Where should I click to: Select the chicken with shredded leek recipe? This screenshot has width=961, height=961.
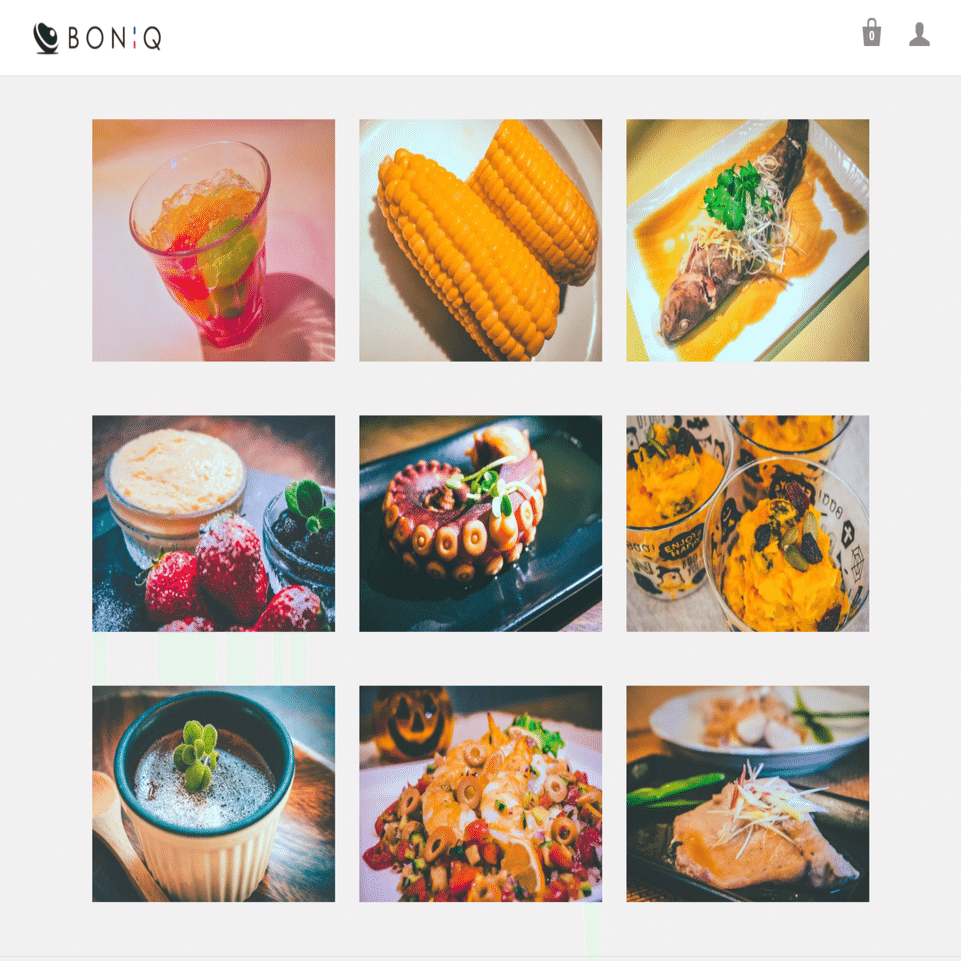tap(747, 793)
